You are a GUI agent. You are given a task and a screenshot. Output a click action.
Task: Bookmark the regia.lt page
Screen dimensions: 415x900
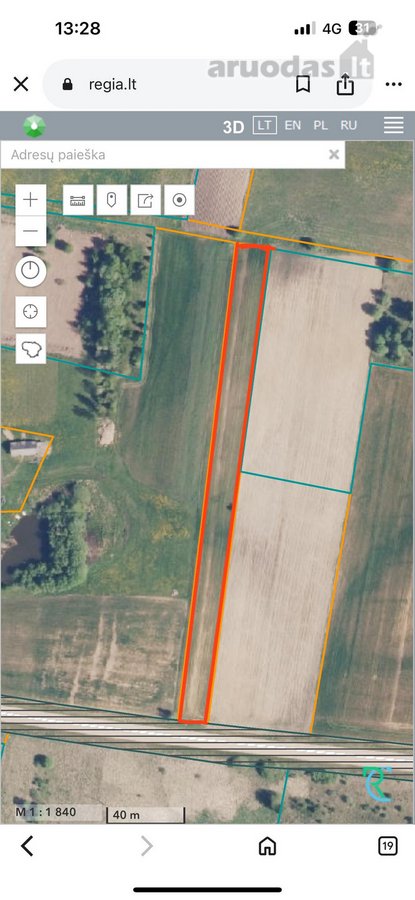point(303,85)
